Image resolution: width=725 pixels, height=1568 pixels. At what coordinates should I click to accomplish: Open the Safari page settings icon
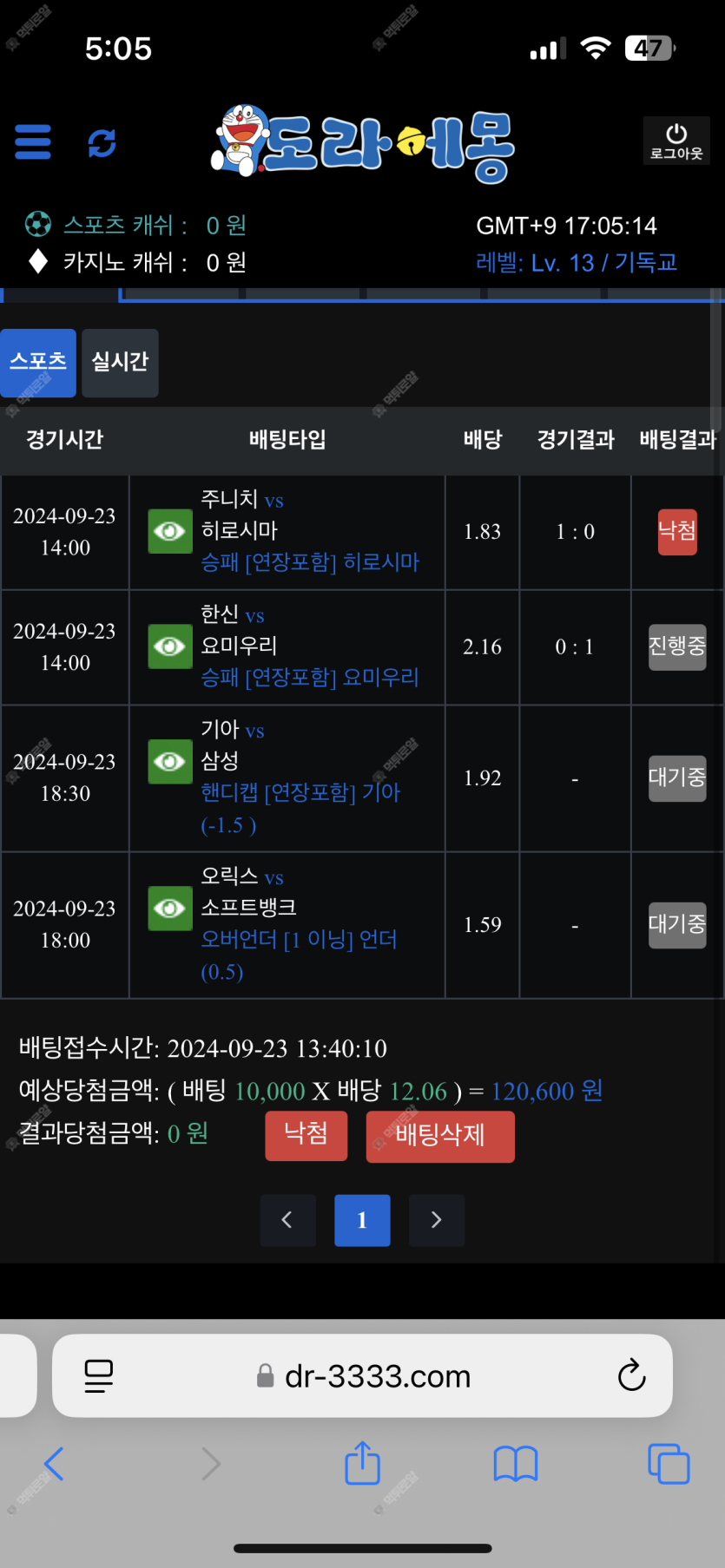(99, 1375)
